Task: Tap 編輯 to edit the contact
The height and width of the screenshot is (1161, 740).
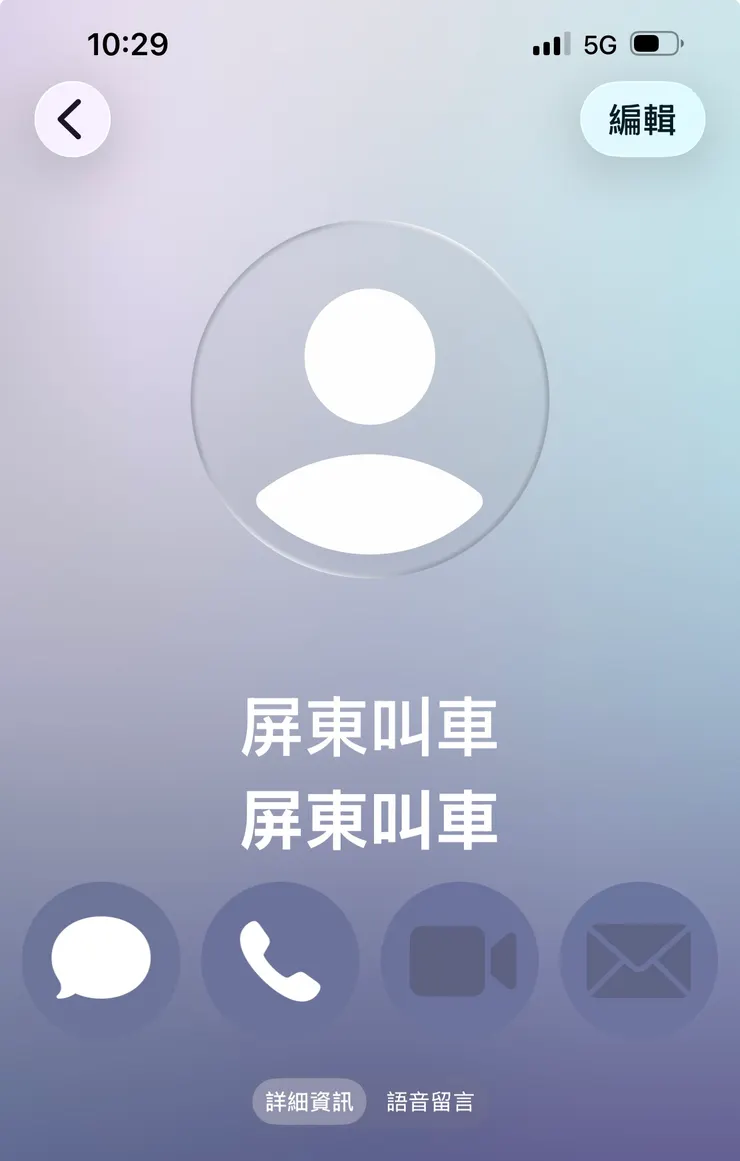Action: 643,118
